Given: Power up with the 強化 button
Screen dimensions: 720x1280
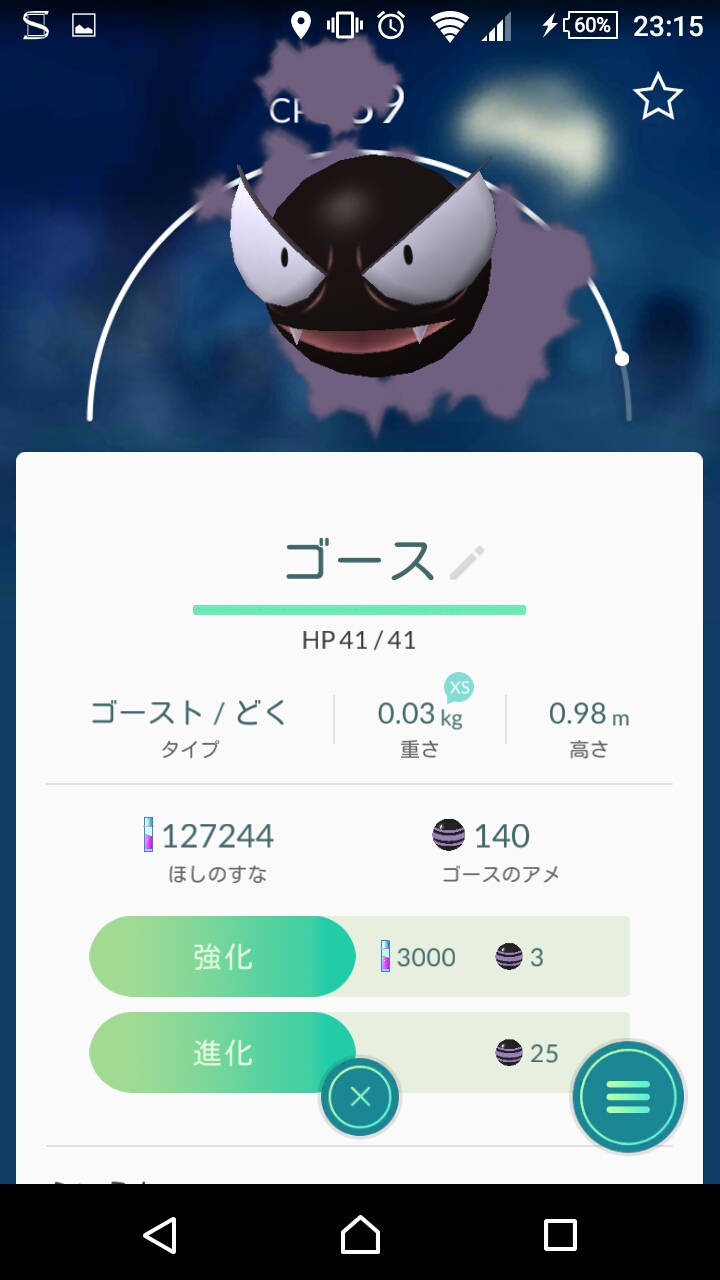Looking at the screenshot, I should click(222, 957).
